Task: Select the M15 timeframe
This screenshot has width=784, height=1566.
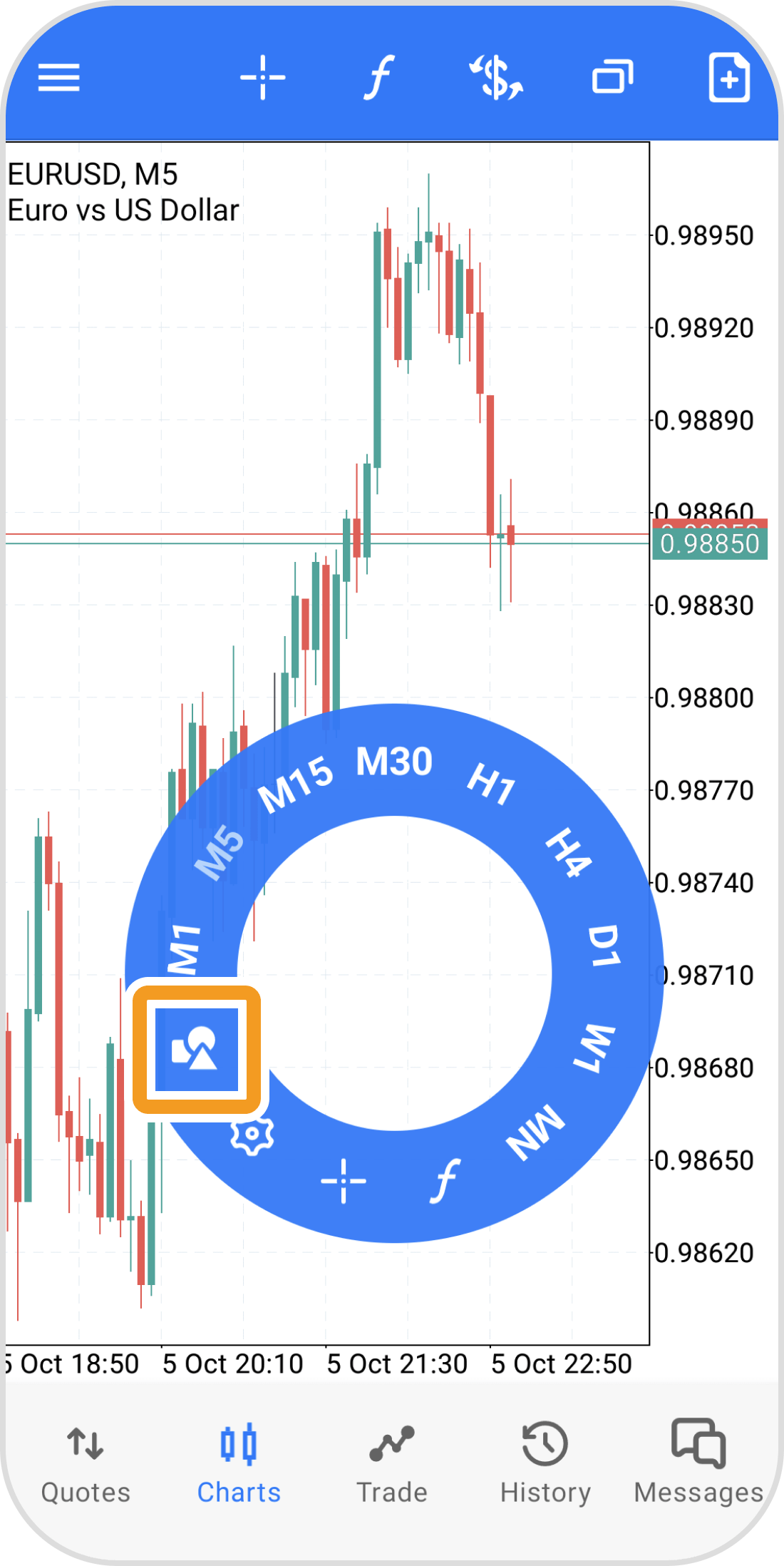Action: pos(295,784)
